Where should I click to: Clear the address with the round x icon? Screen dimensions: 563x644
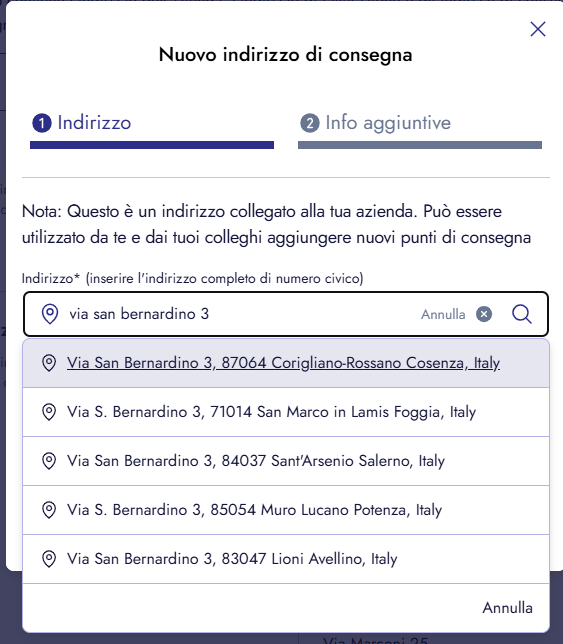pyautogui.click(x=484, y=314)
